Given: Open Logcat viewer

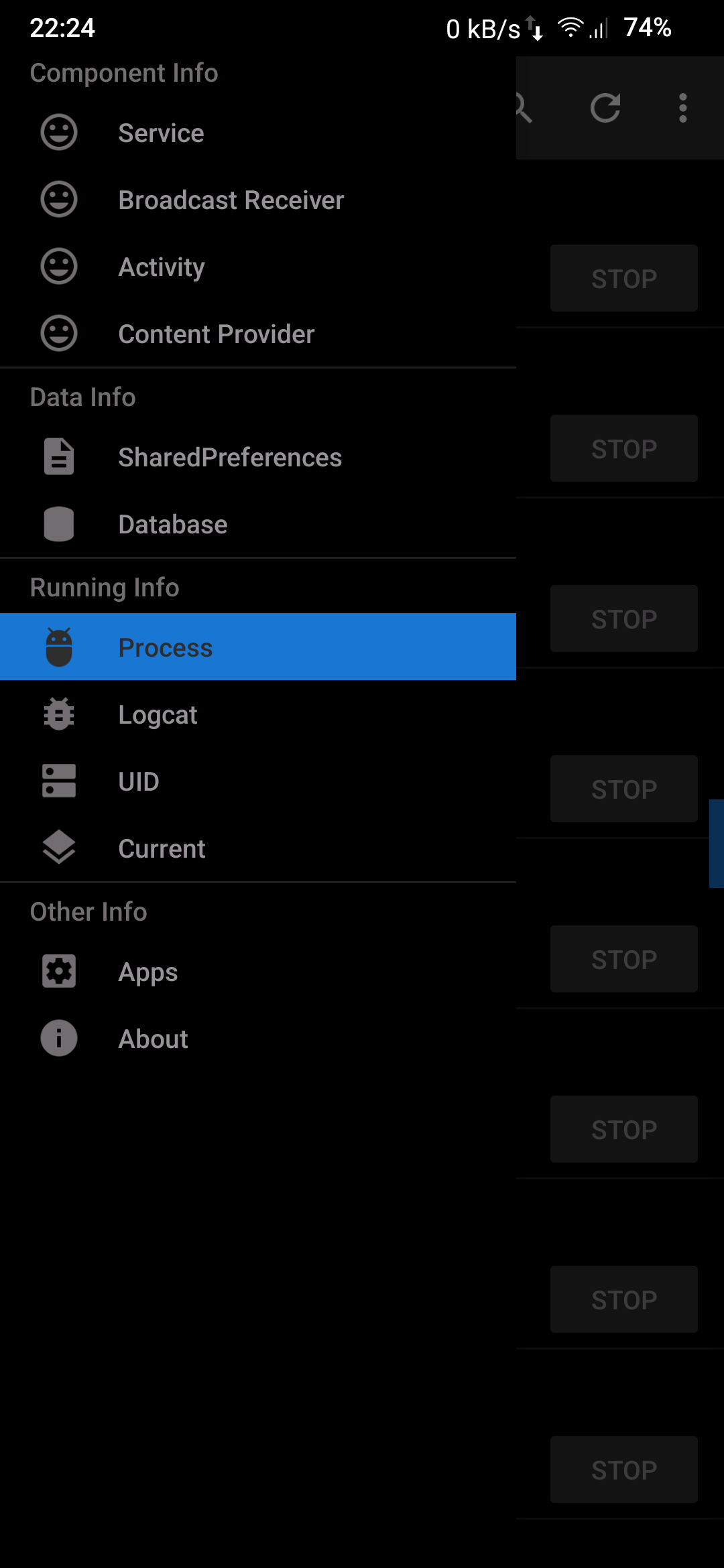Looking at the screenshot, I should click(258, 714).
